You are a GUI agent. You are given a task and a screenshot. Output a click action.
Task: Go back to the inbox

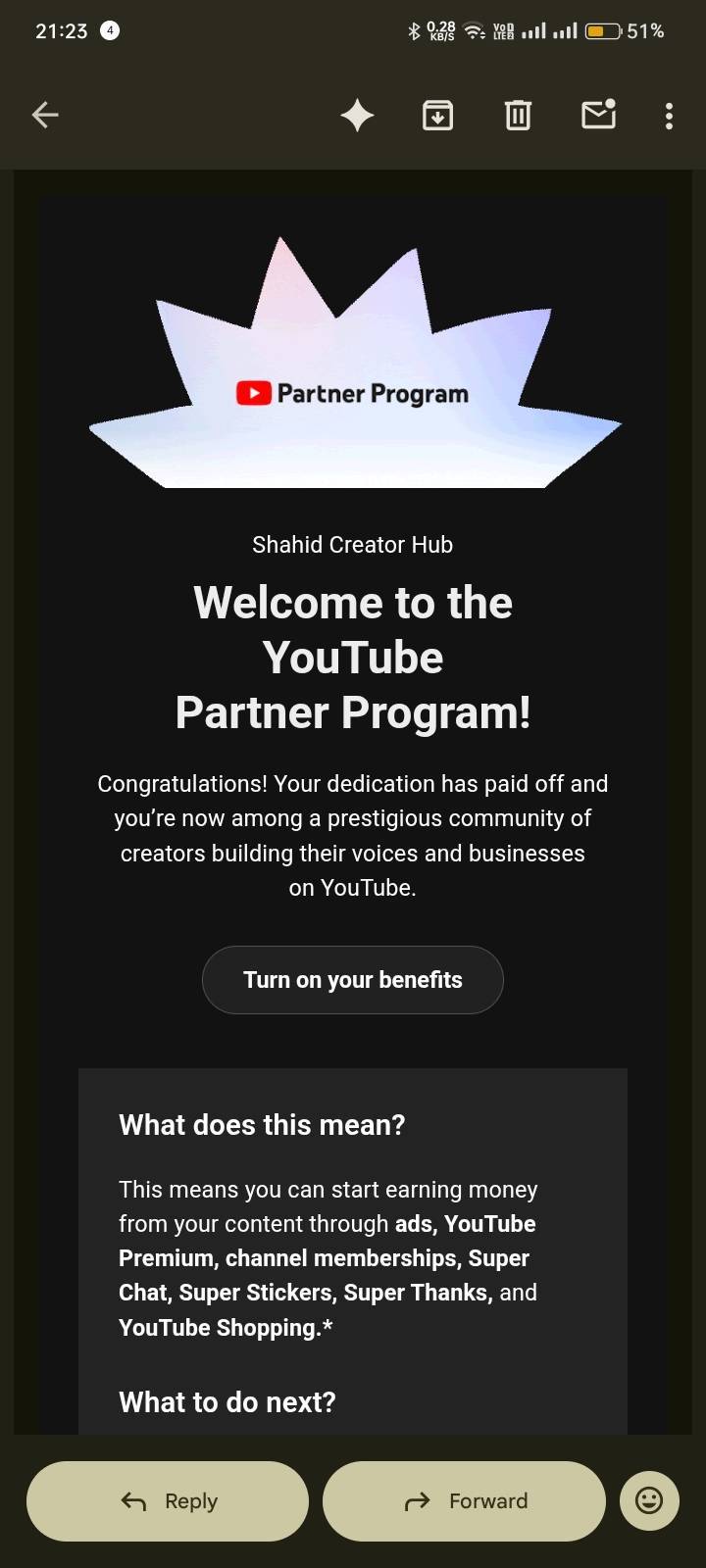(x=45, y=116)
